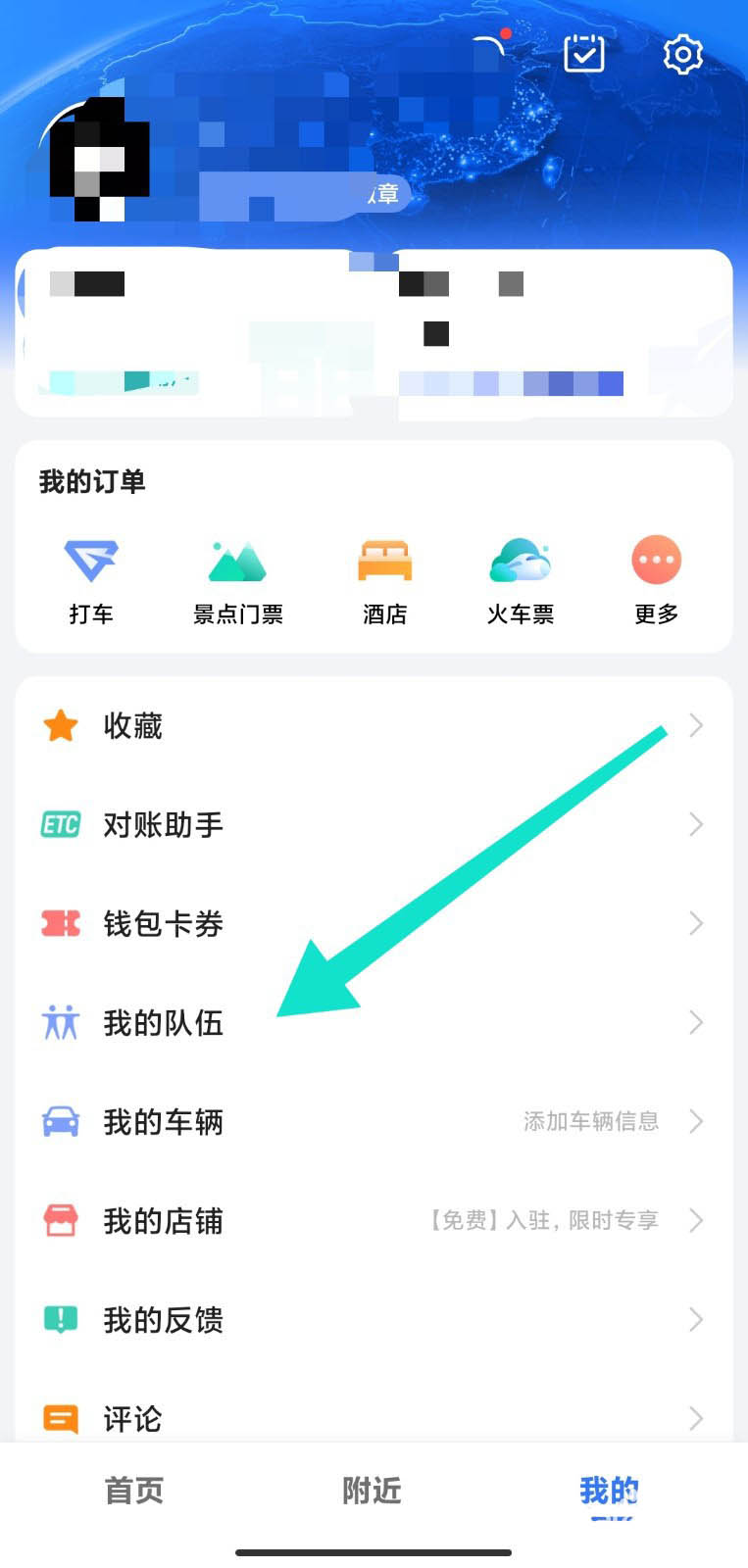Open 我的店铺 free entry offer
This screenshot has height=1568, width=748.
pyautogui.click(x=545, y=1220)
